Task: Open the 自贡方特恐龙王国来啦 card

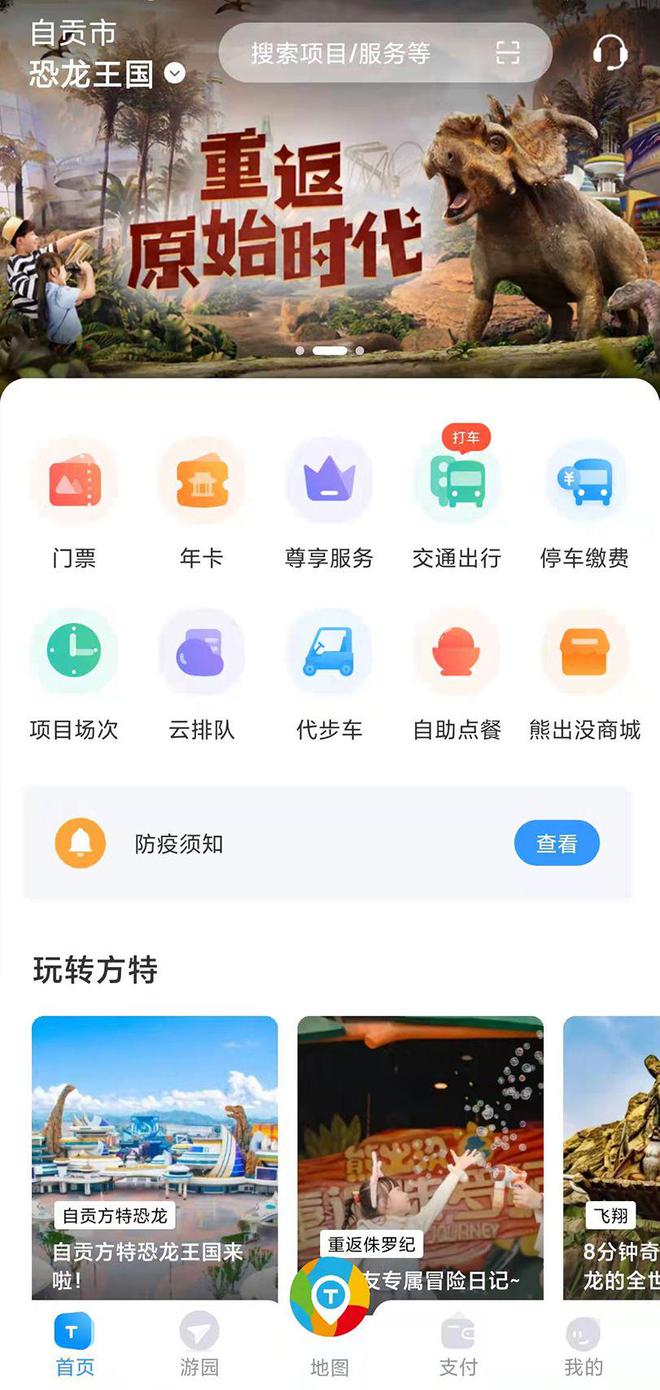Action: (155, 1150)
